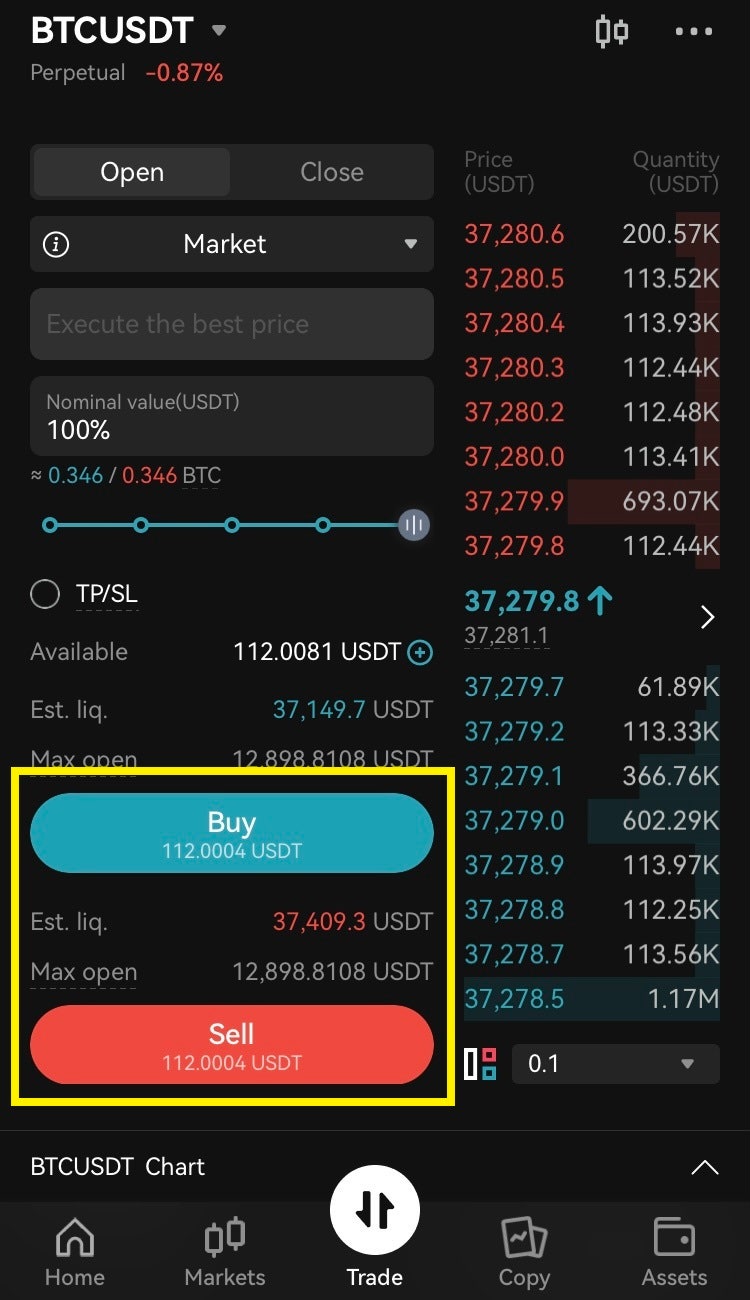Tap the position size percentage slider
This screenshot has width=750, height=1300.
tap(232, 525)
